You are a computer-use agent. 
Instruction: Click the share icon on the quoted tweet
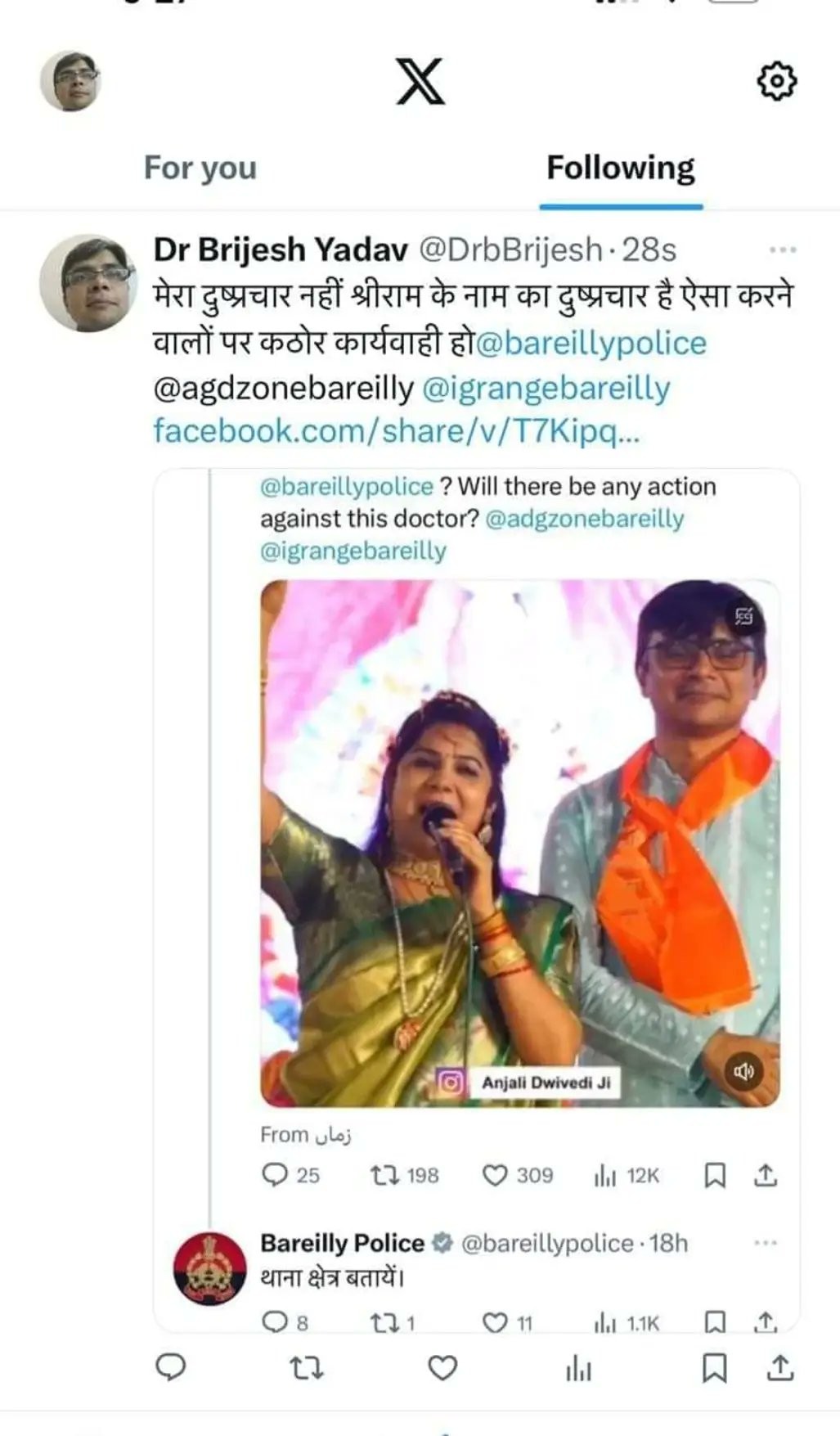(x=767, y=1174)
